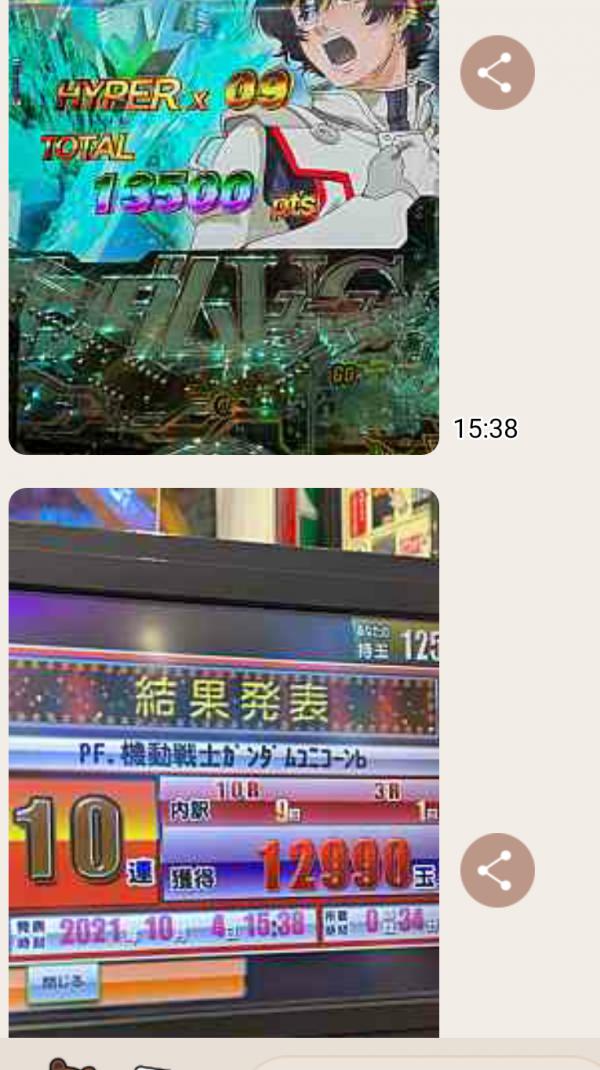This screenshot has height=1070, width=600.
Task: Open the HYPER x09 game screen photo
Action: click(223, 225)
